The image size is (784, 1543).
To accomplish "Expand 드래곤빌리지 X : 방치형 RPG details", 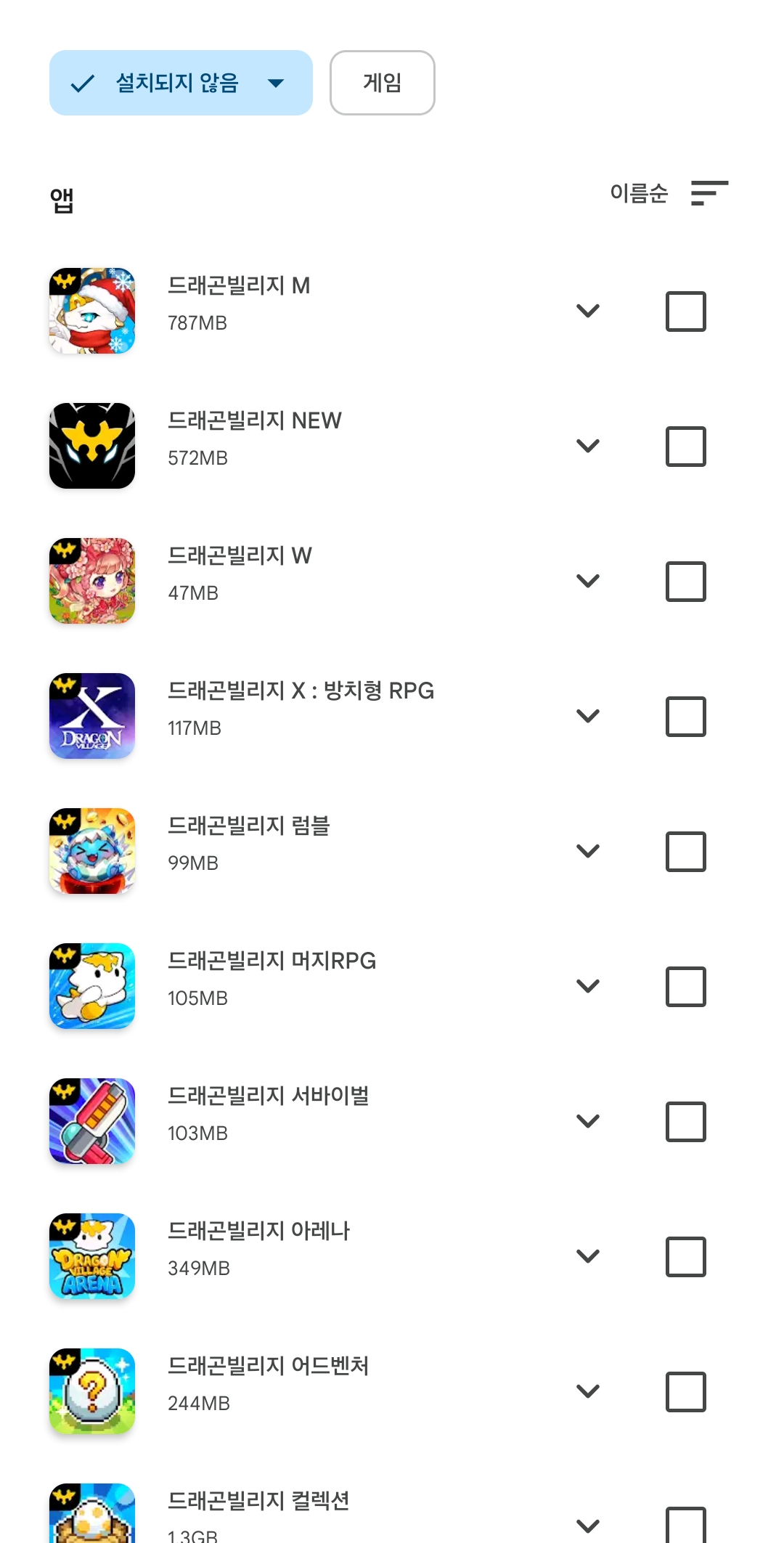I will pyautogui.click(x=587, y=717).
